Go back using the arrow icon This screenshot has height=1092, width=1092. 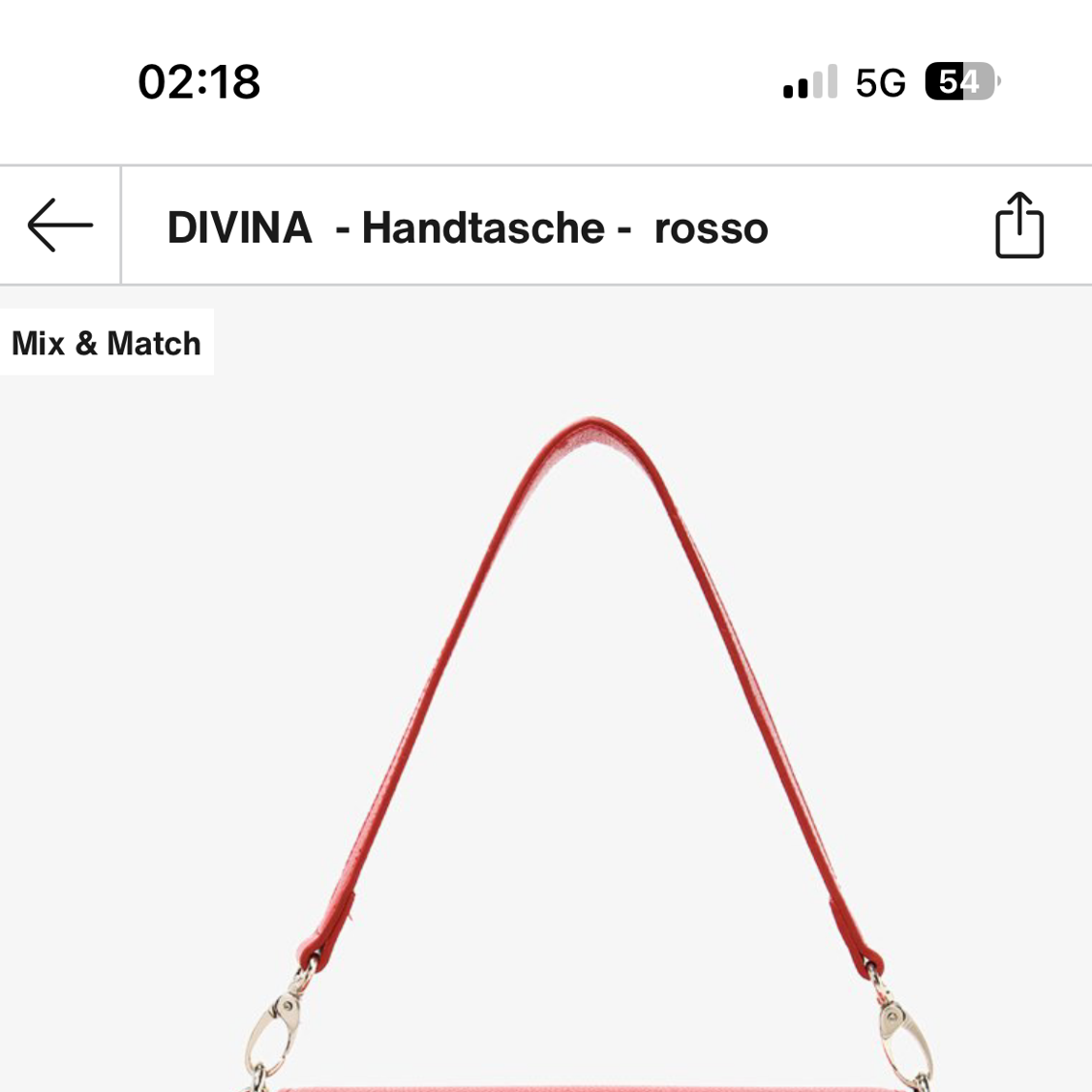pos(60,226)
